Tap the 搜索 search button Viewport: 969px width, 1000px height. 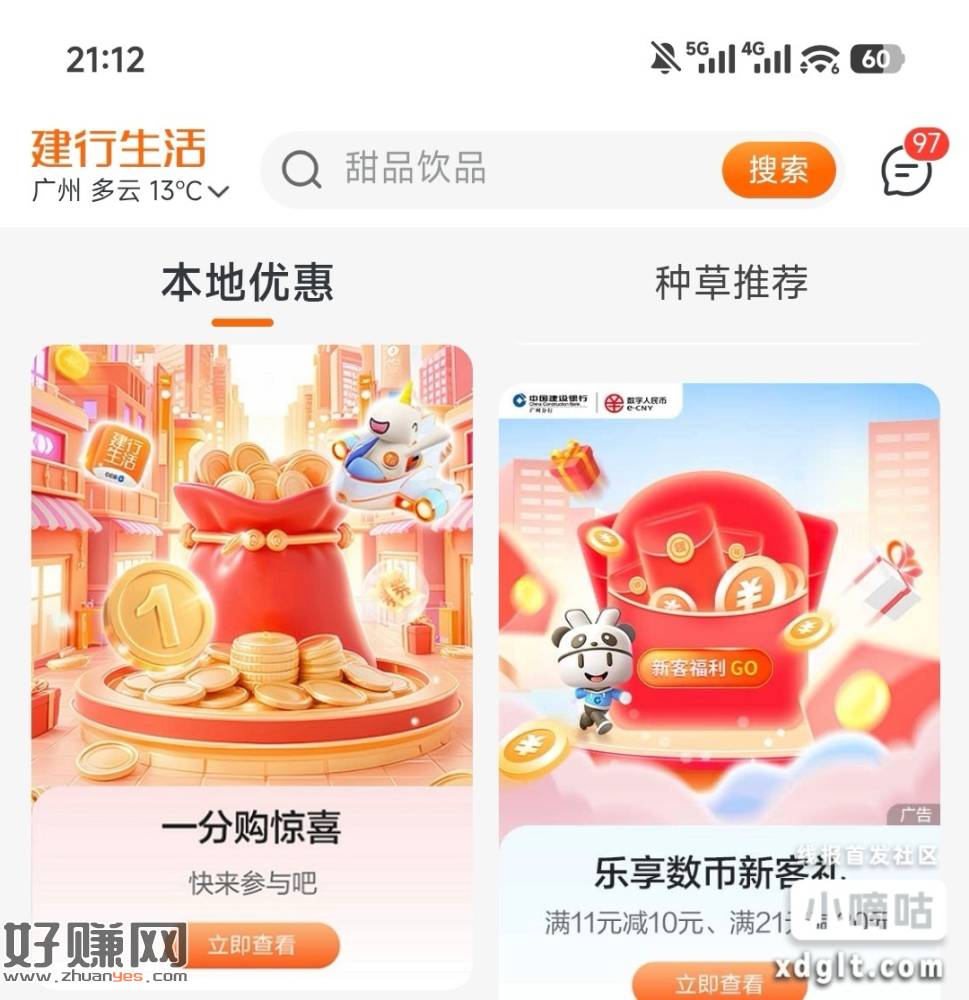pyautogui.click(x=778, y=170)
